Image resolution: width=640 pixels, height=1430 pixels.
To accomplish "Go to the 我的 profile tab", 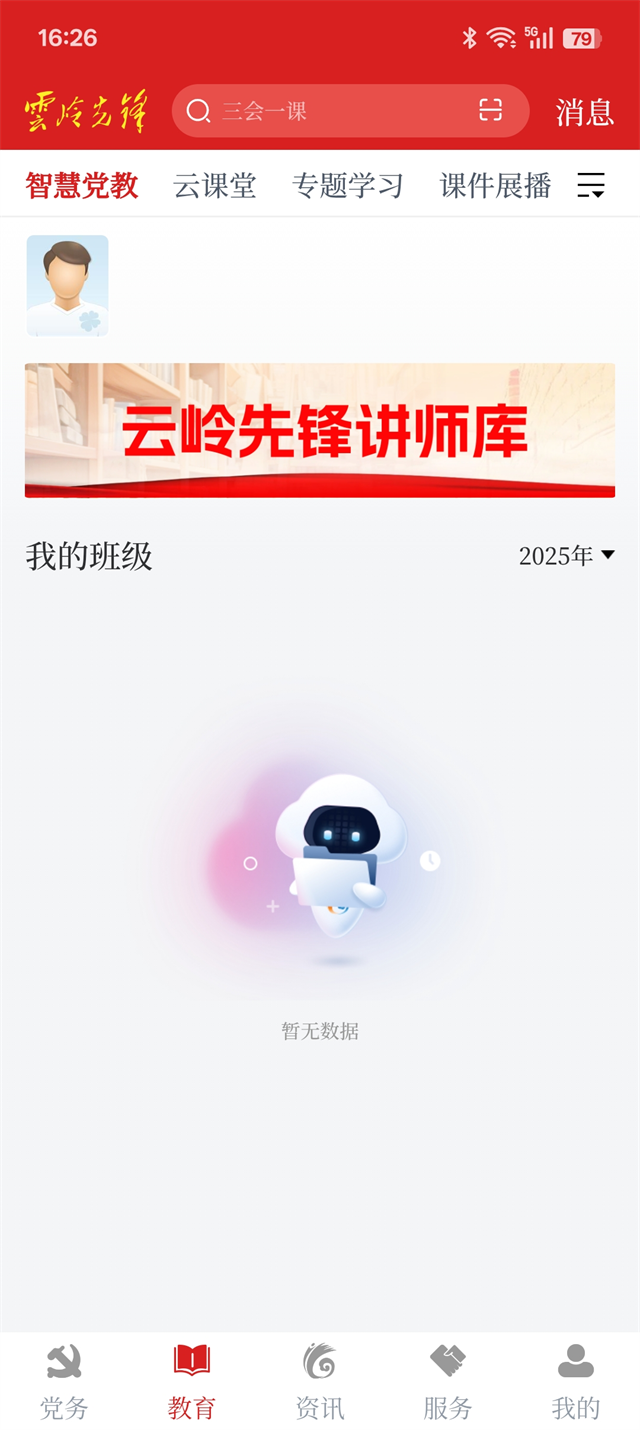I will click(x=576, y=1382).
